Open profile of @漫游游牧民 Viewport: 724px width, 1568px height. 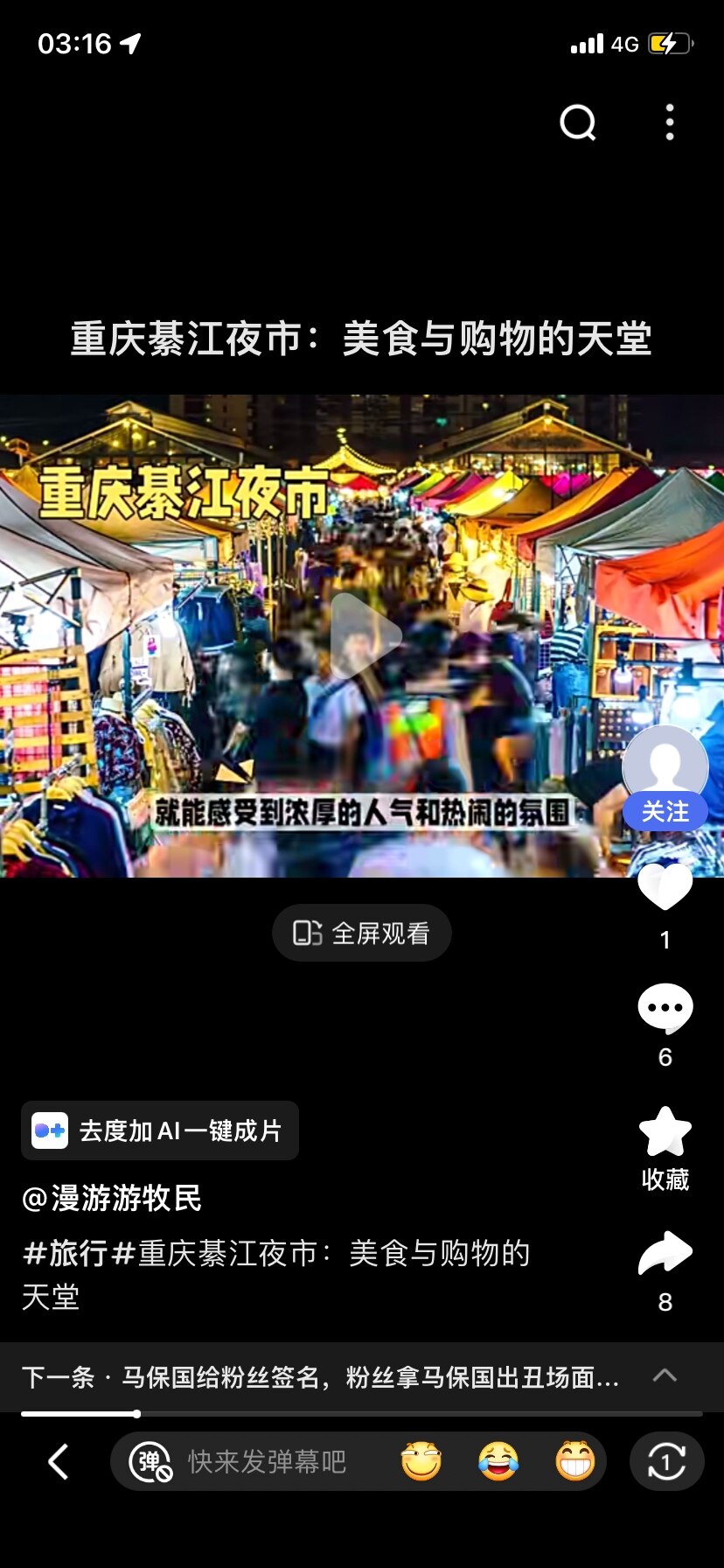(x=112, y=1198)
